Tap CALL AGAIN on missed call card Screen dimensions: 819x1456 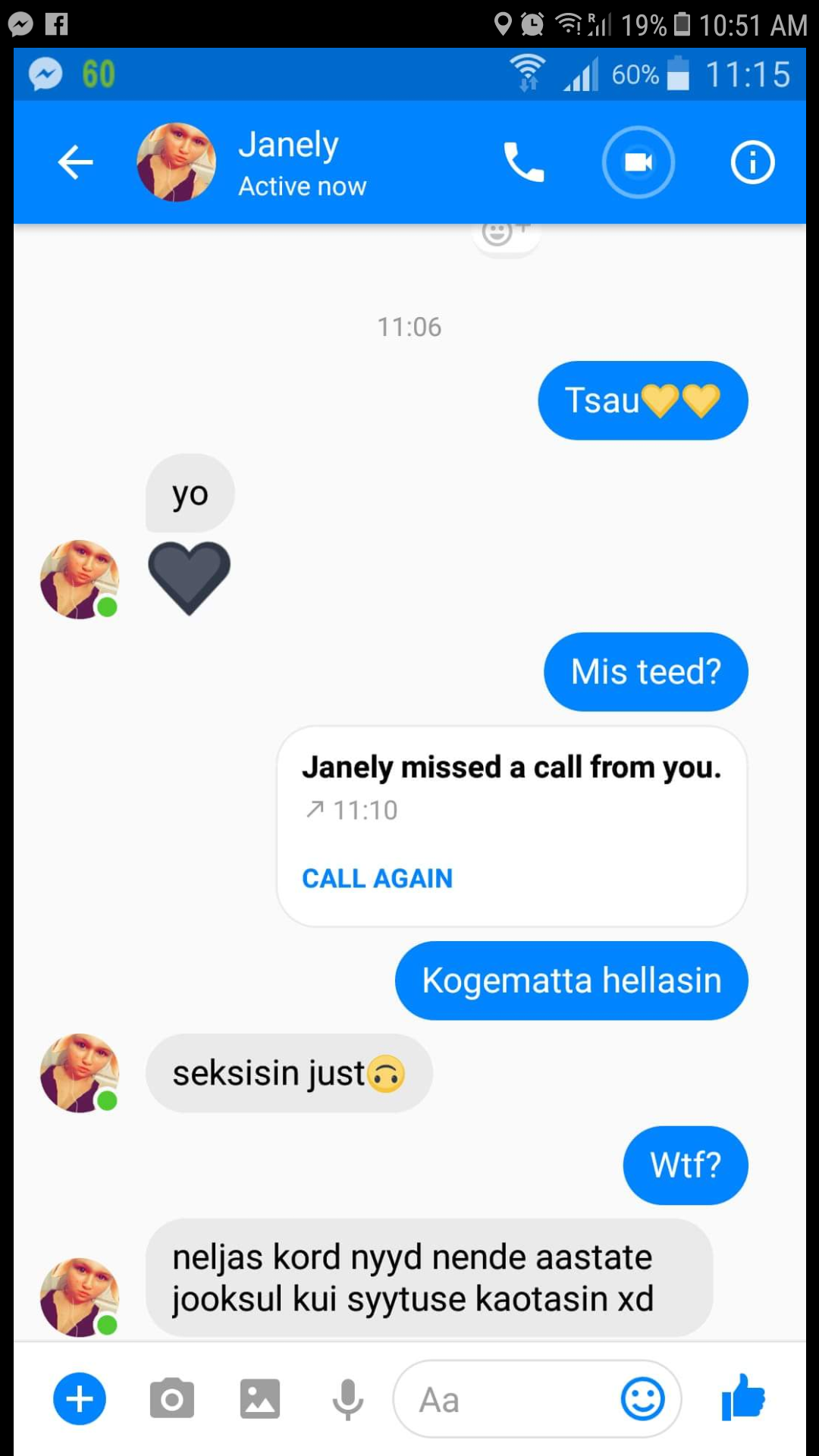(x=377, y=878)
